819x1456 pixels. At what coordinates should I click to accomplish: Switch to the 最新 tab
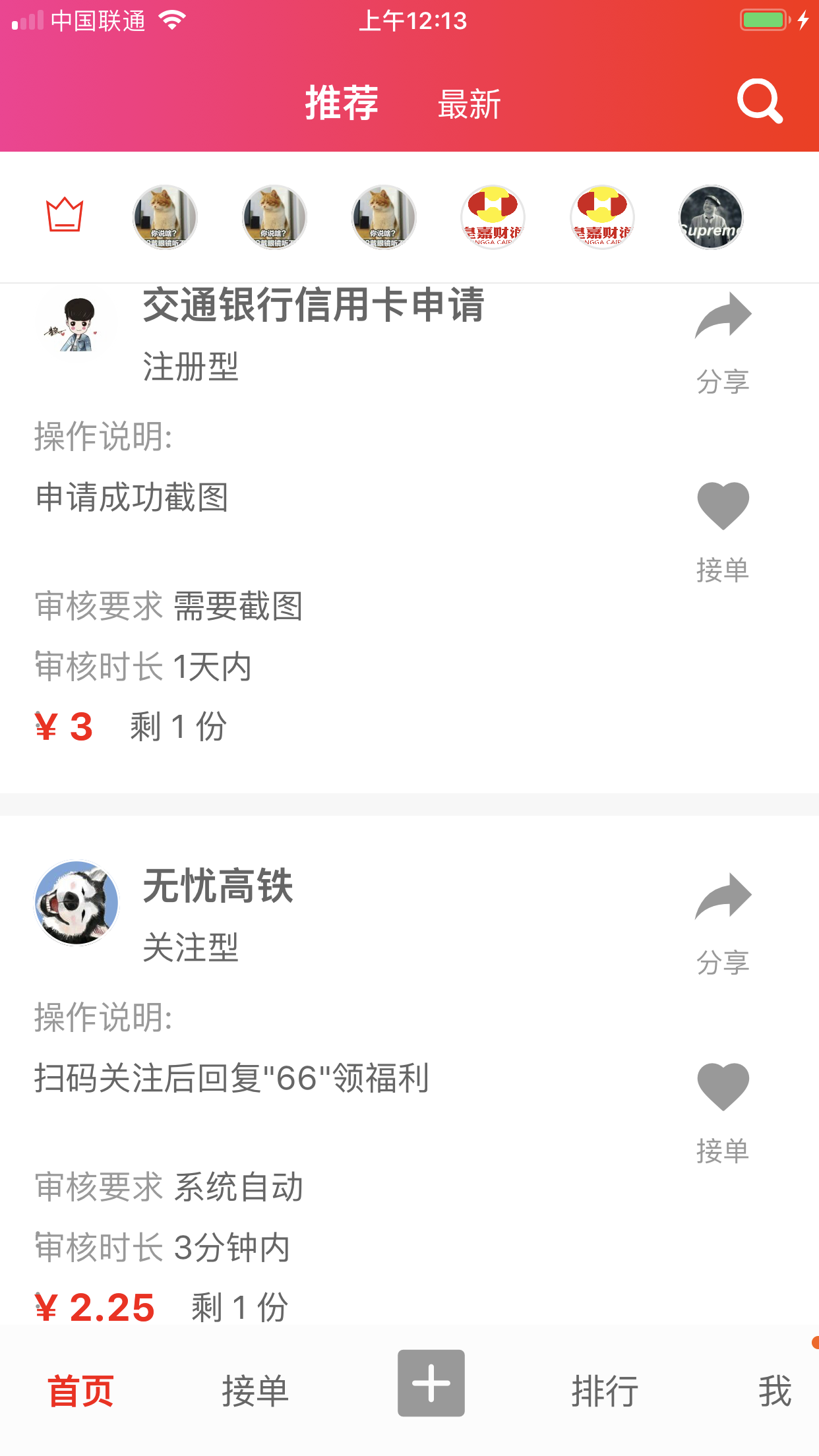[468, 102]
